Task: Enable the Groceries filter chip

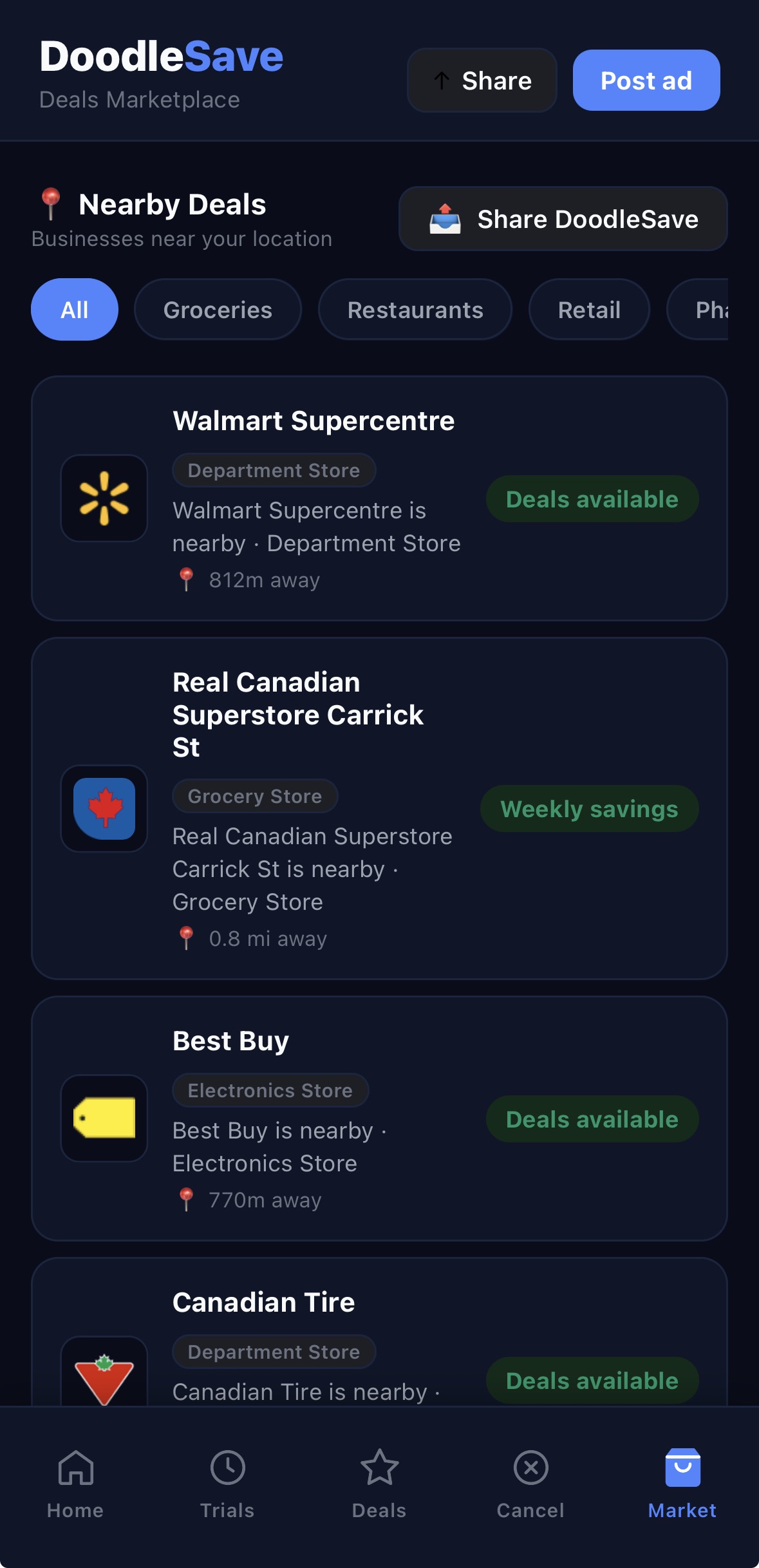Action: click(x=217, y=309)
